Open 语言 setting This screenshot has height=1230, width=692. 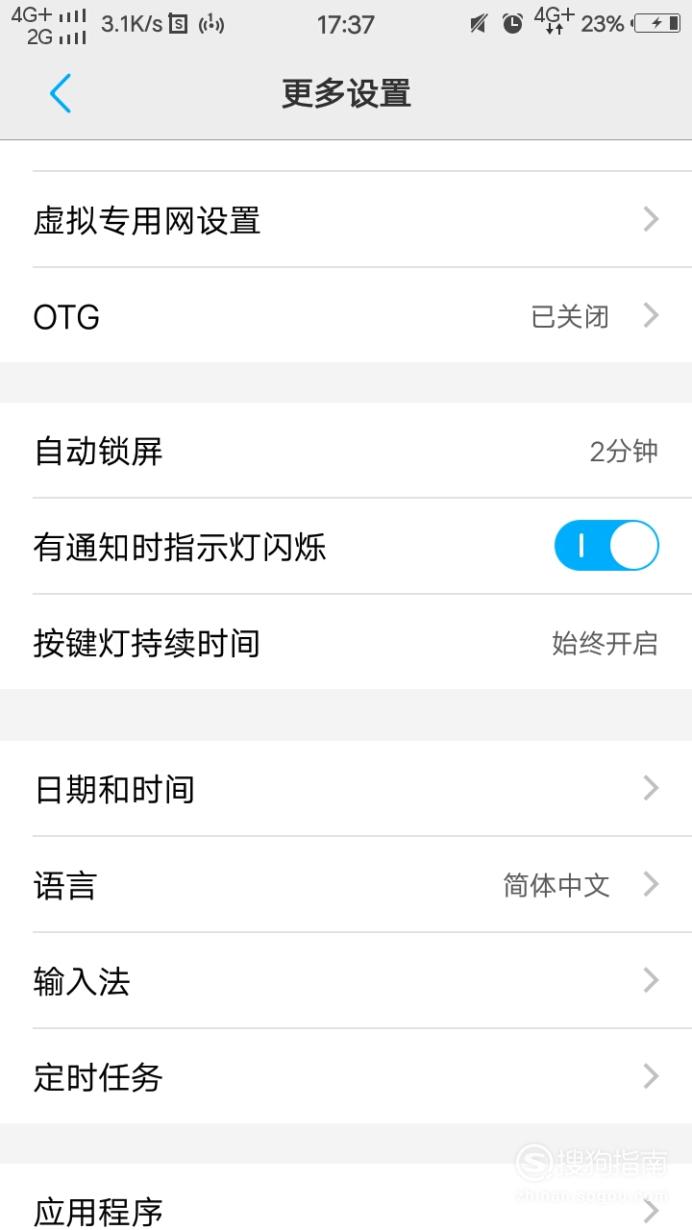coord(346,885)
